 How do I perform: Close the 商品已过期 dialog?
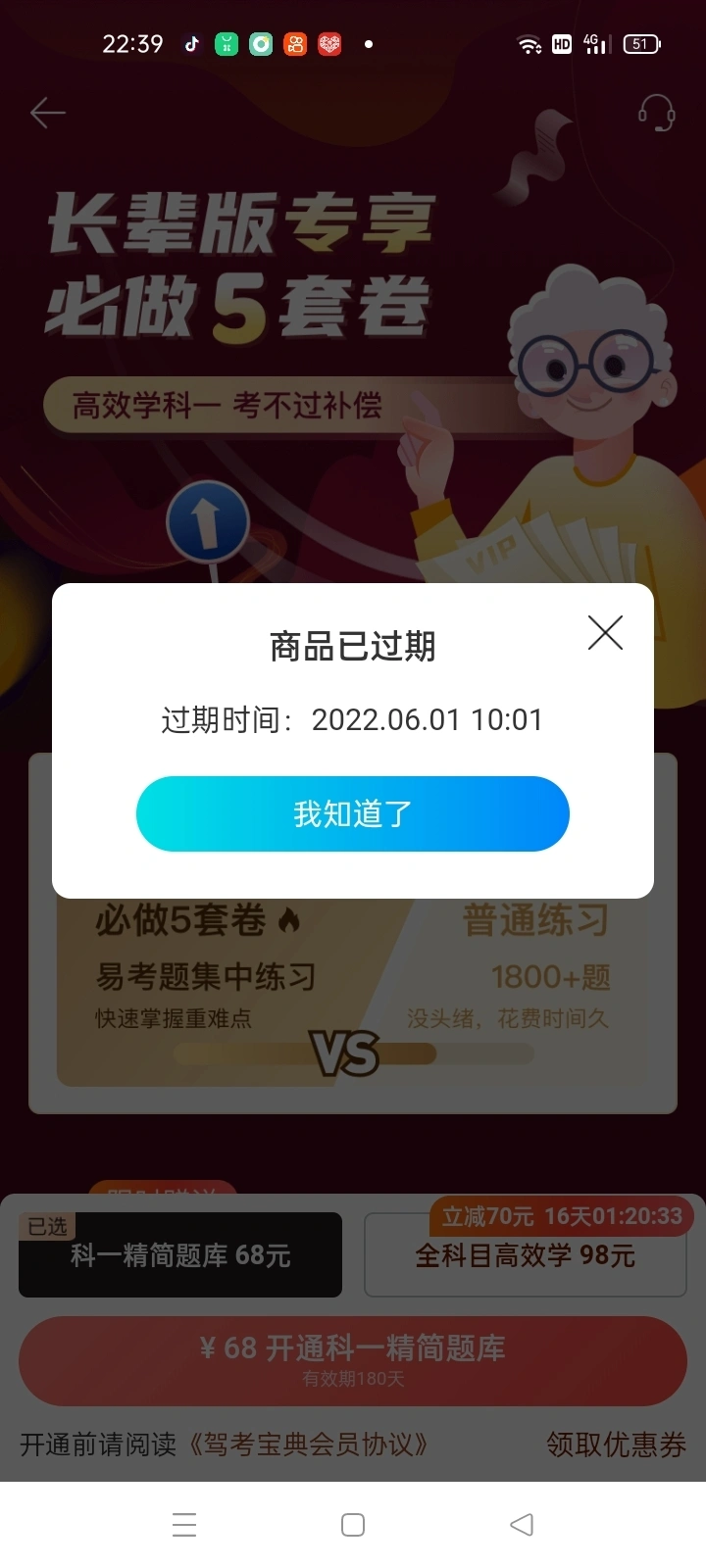pos(605,633)
